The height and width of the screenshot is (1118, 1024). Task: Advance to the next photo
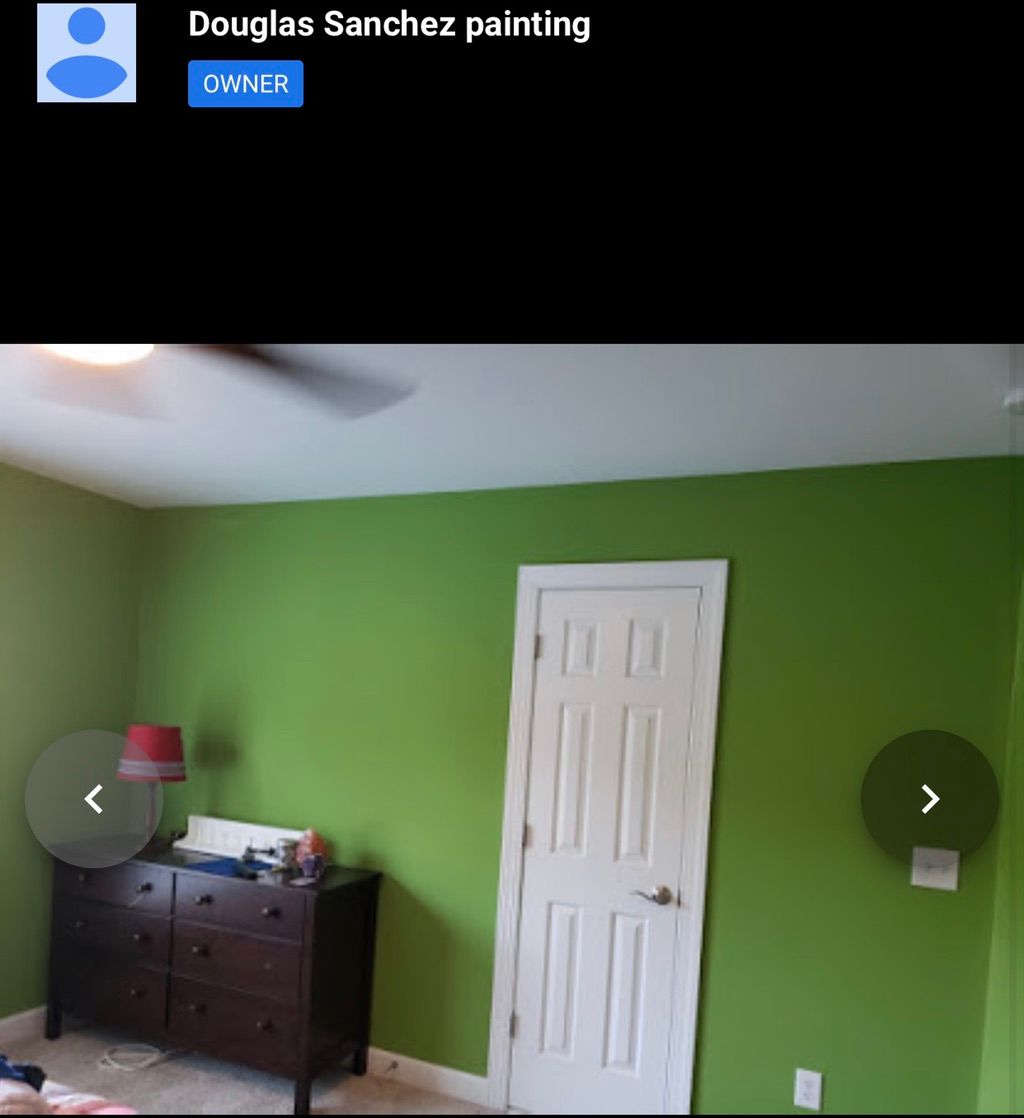click(x=929, y=799)
